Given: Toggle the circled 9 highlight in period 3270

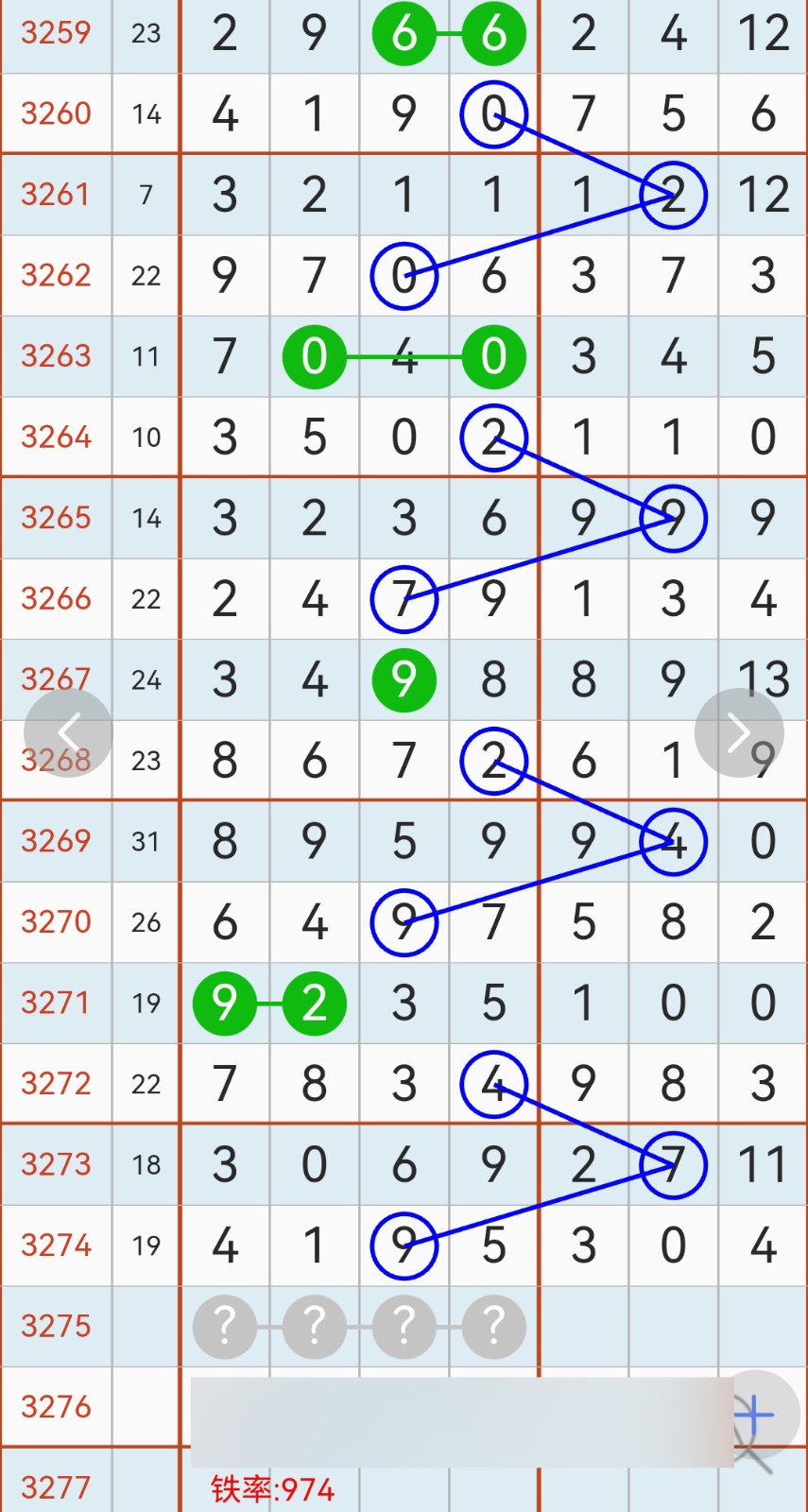Looking at the screenshot, I should coord(404,922).
